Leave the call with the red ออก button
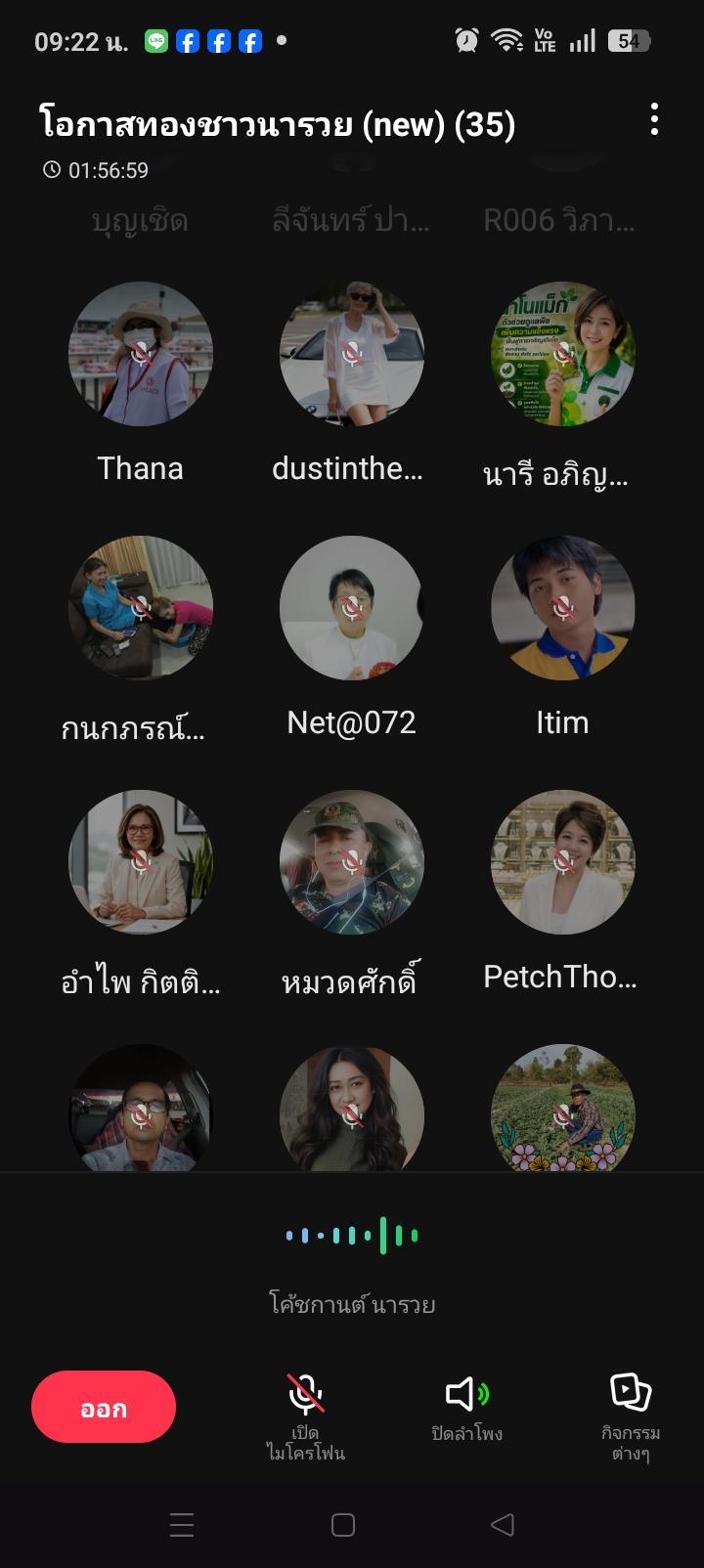The width and height of the screenshot is (704, 1568). 104,1407
